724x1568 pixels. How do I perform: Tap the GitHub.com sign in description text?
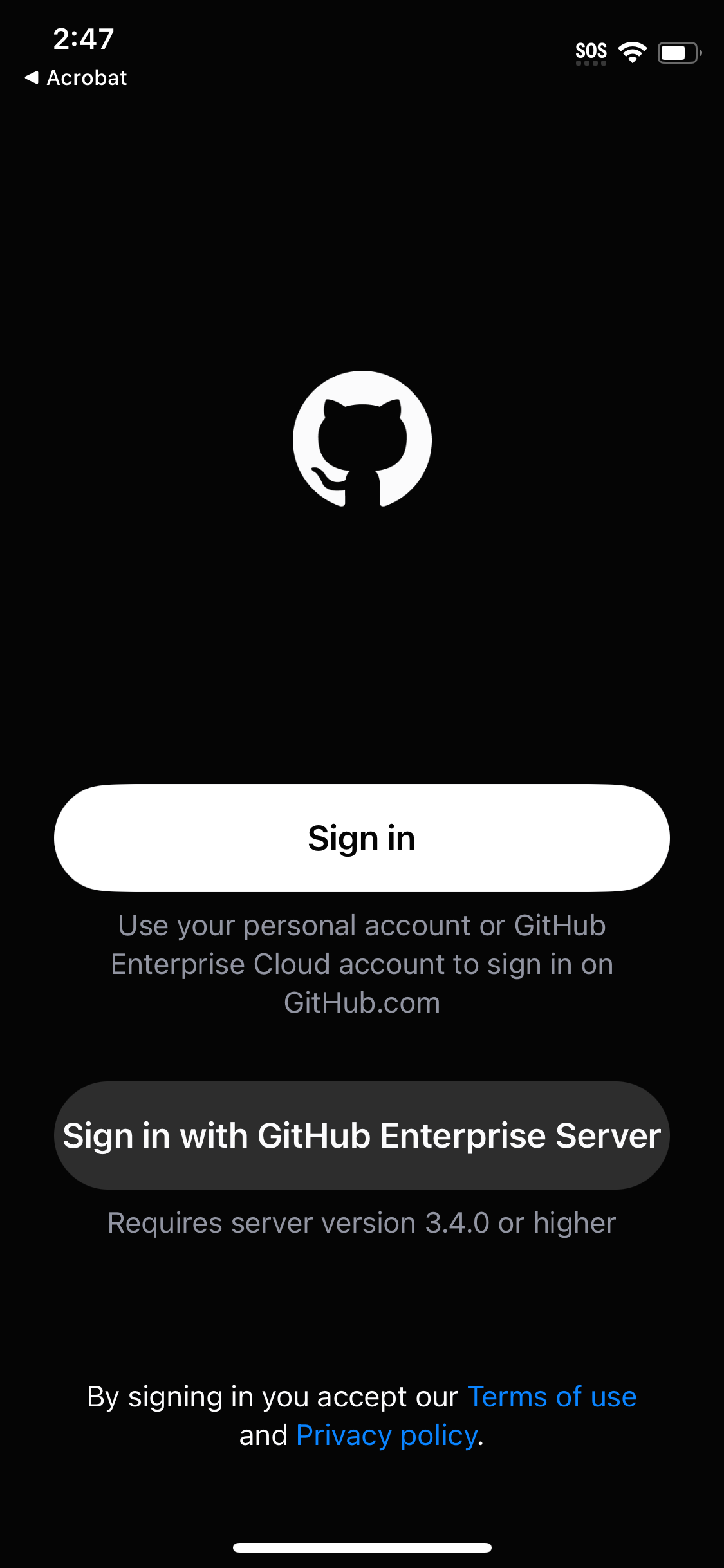point(362,963)
